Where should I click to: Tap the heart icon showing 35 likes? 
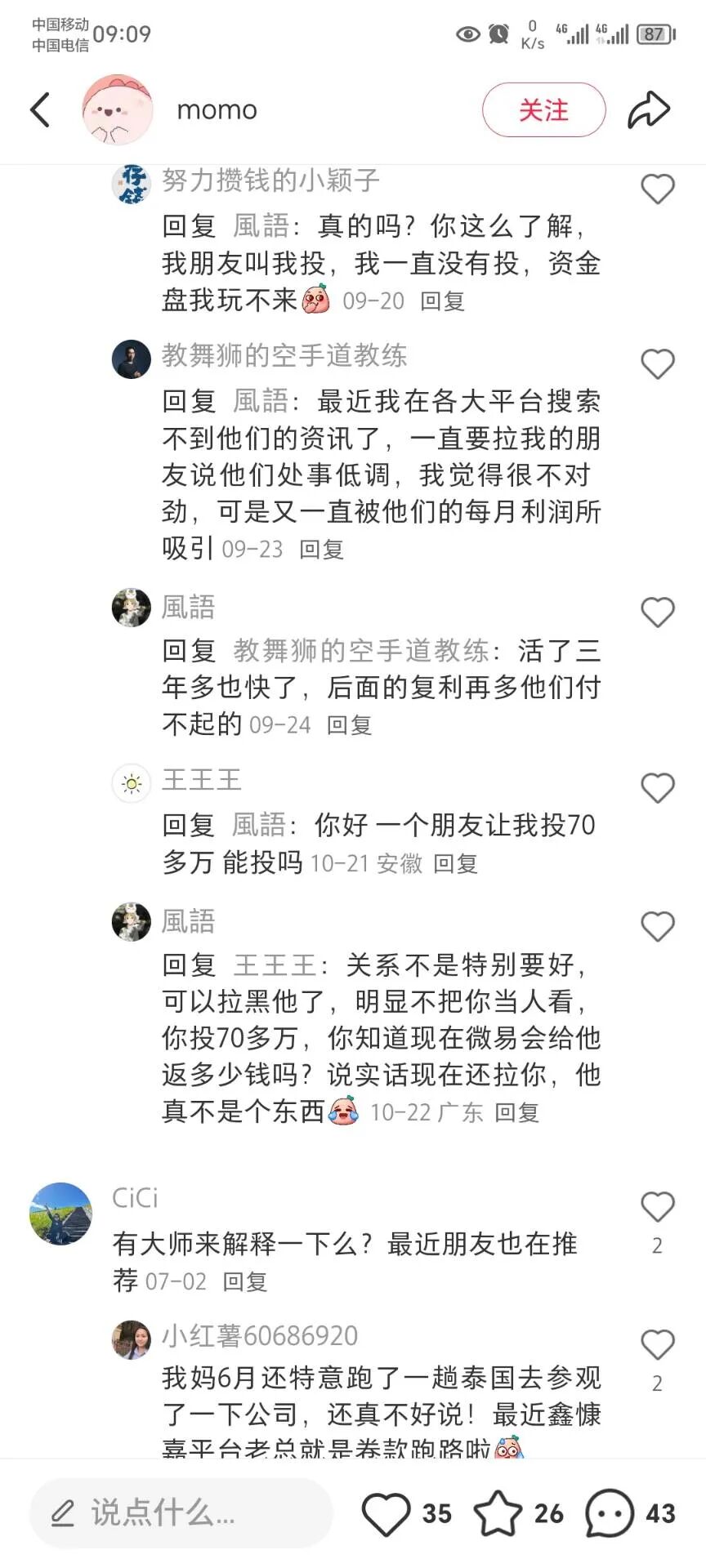pyautogui.click(x=386, y=1513)
